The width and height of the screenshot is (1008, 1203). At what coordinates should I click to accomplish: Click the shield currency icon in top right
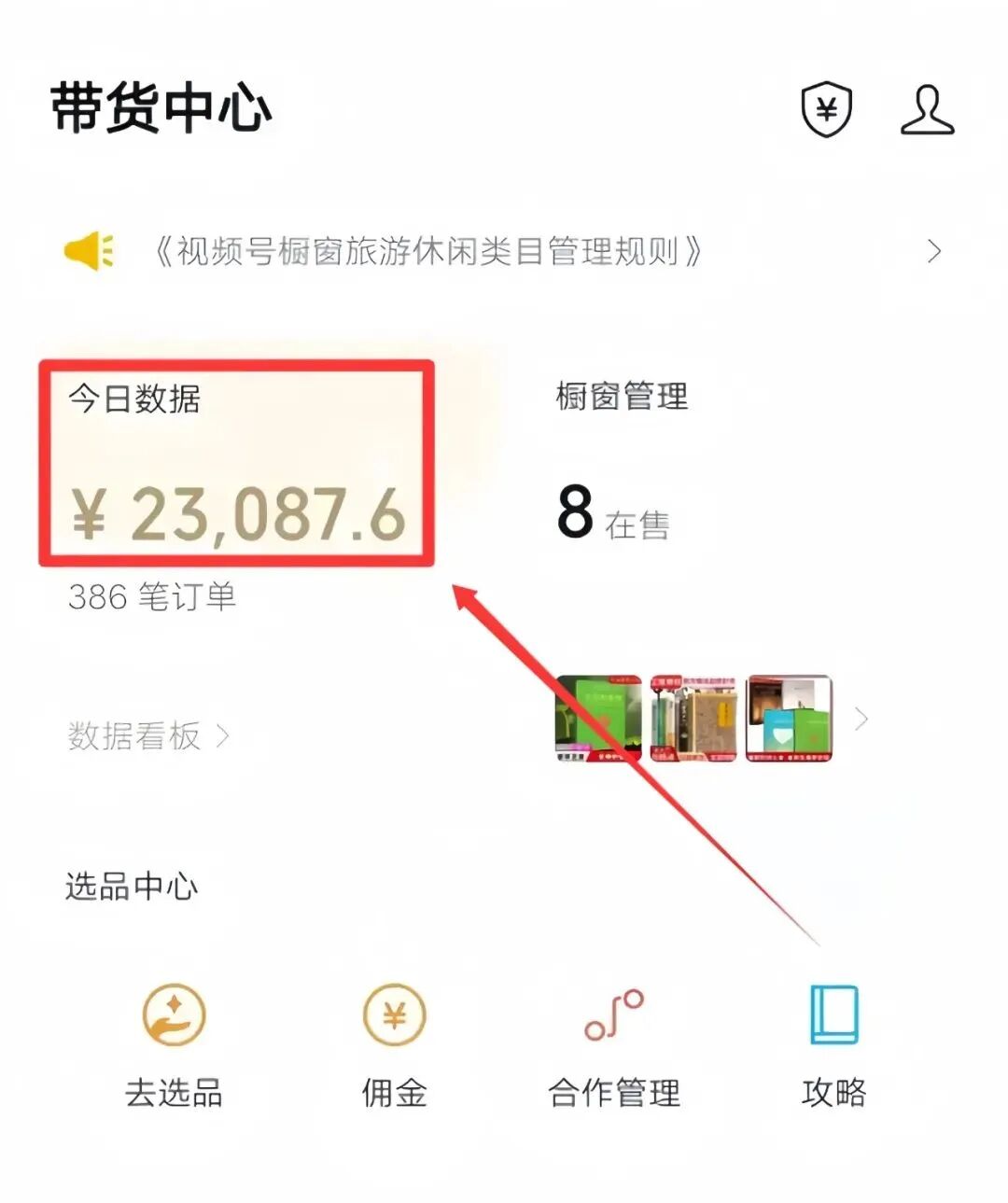[x=825, y=107]
